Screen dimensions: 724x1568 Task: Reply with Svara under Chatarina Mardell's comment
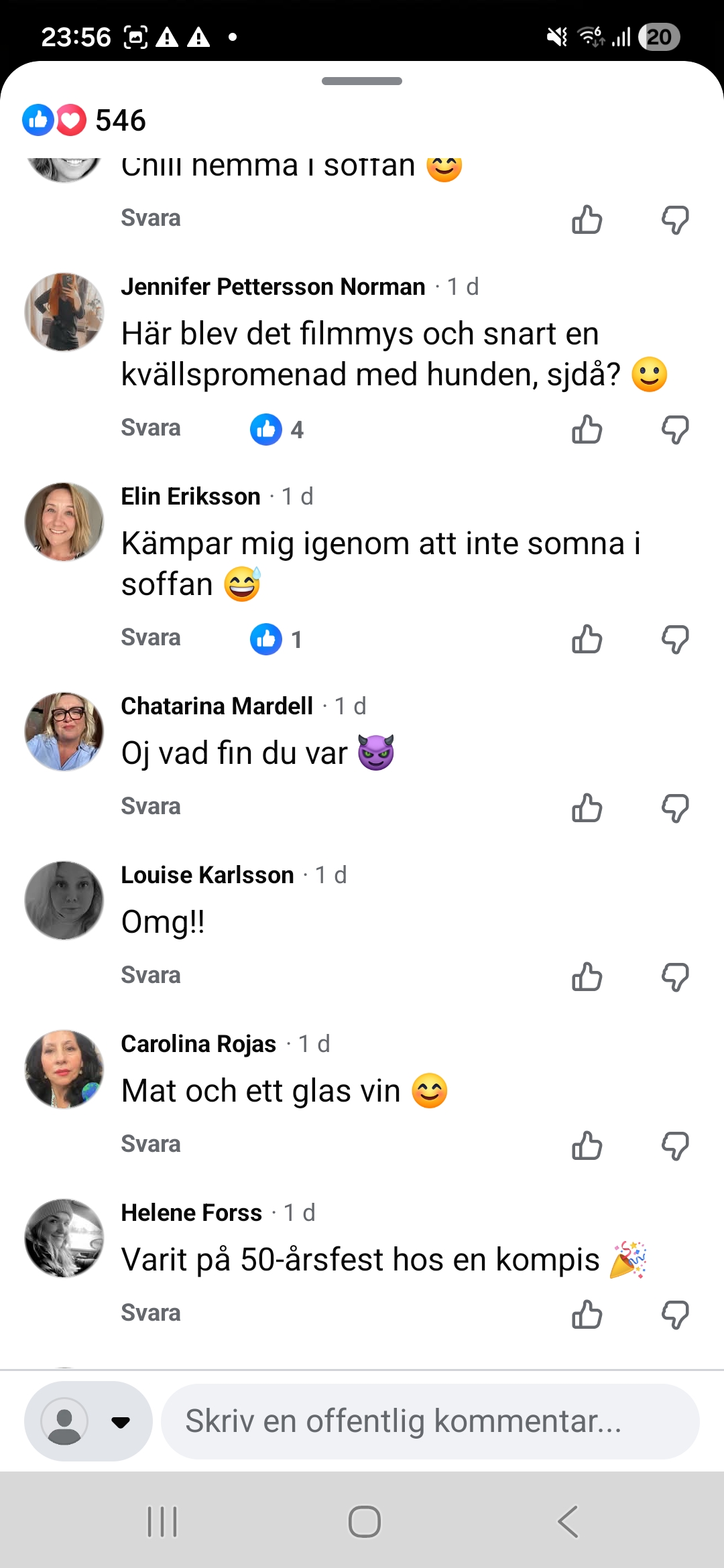coord(150,806)
